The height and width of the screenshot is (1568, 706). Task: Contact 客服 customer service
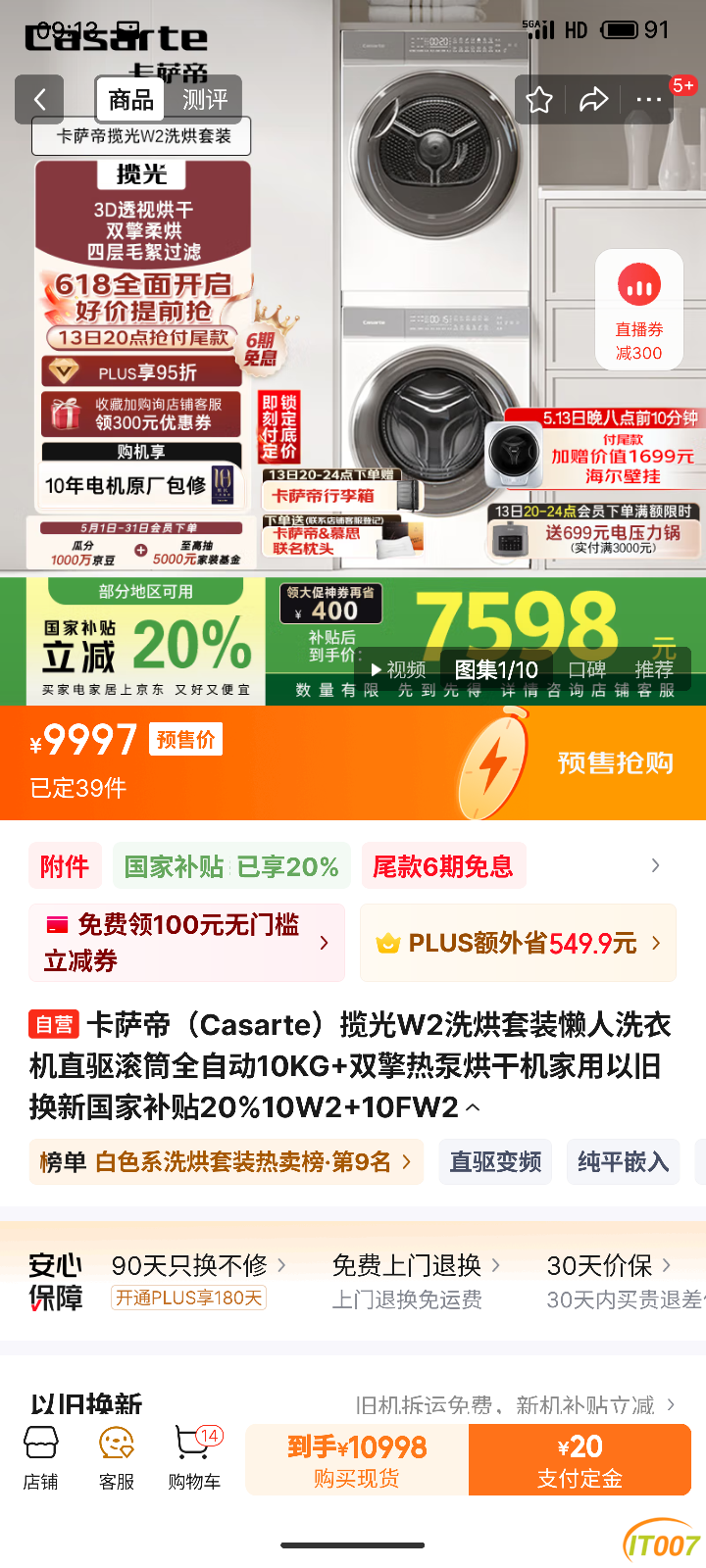(117, 1458)
